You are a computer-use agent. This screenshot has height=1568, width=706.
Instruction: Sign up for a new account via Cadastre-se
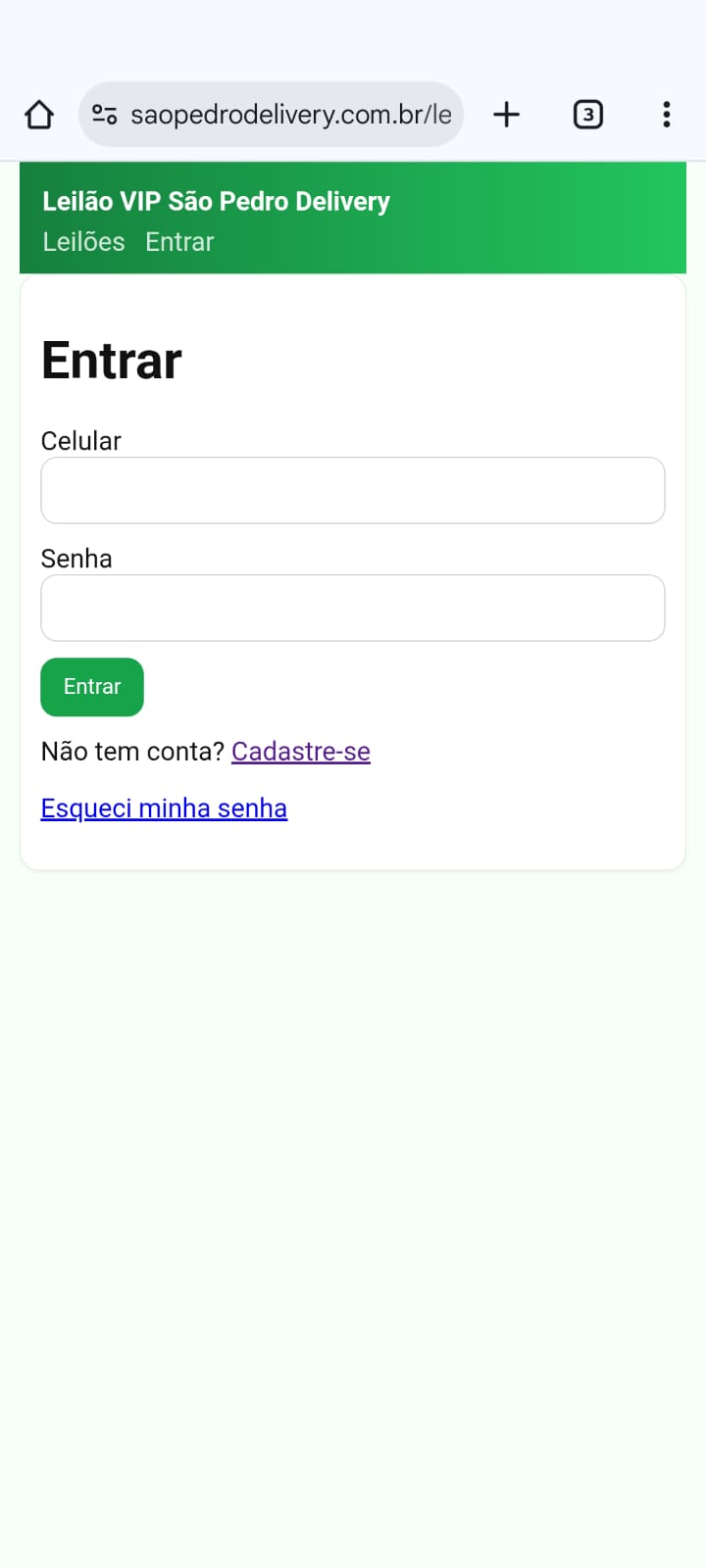pos(300,751)
